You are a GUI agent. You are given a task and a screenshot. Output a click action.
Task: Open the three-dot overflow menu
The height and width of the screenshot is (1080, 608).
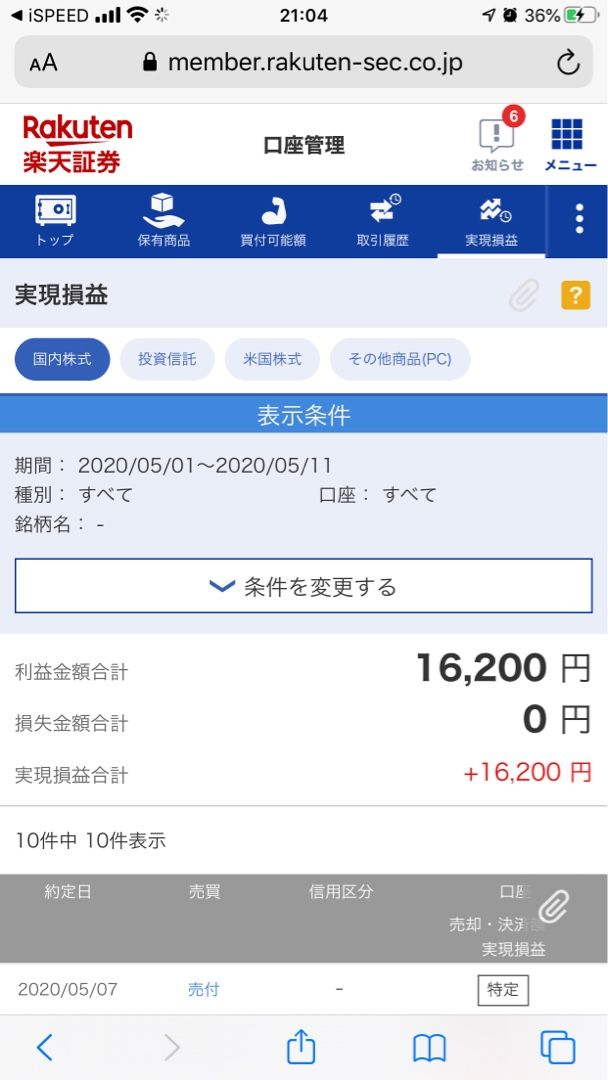click(x=579, y=219)
